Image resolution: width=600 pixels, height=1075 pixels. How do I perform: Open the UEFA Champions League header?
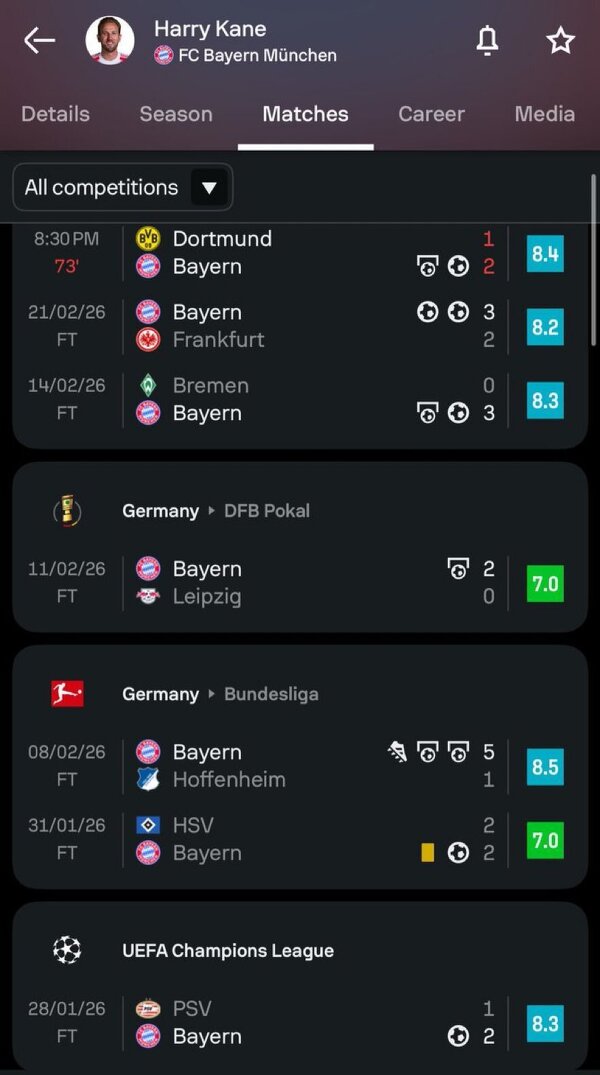point(228,951)
